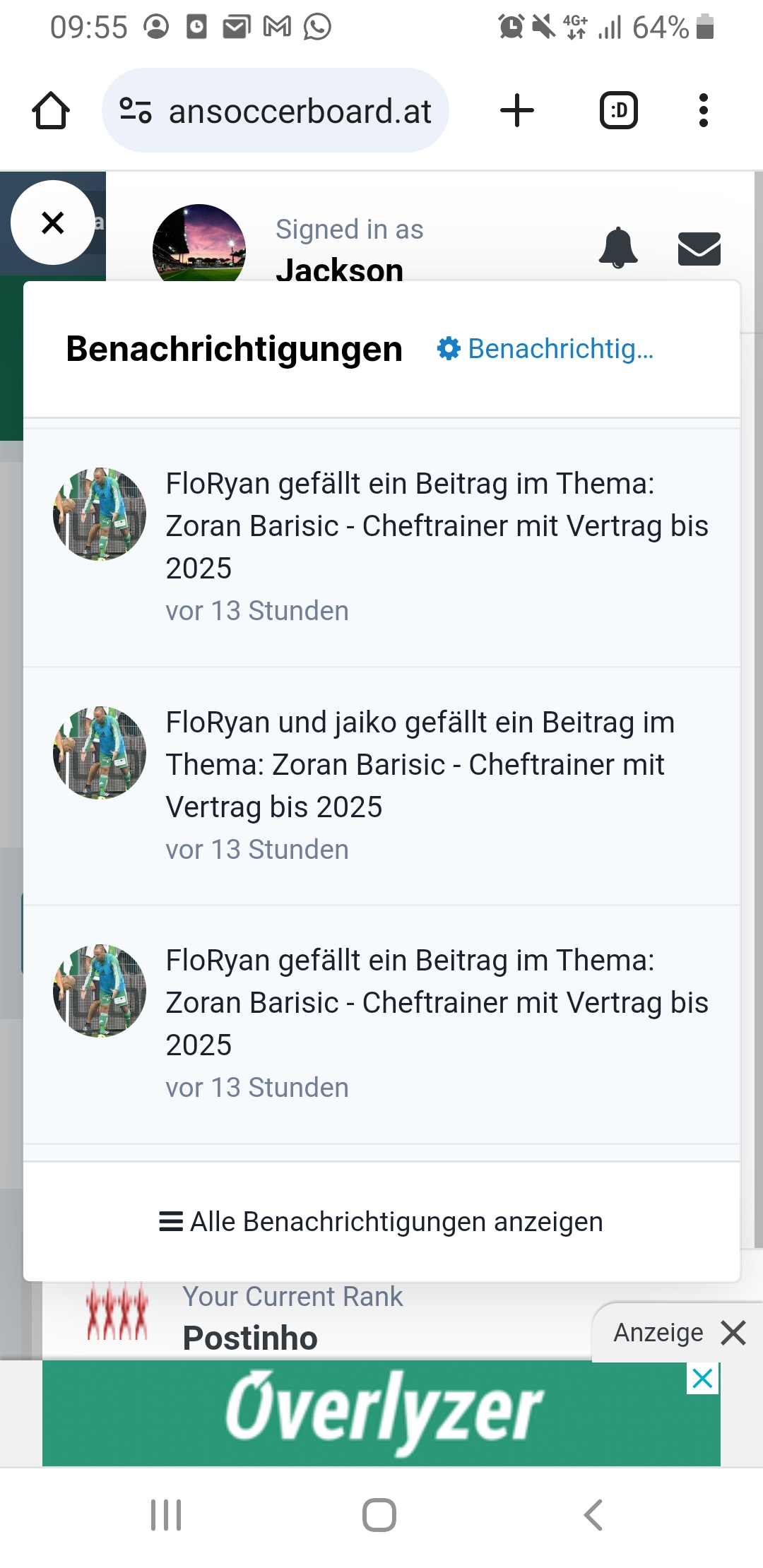Open the tab switcher

point(619,111)
